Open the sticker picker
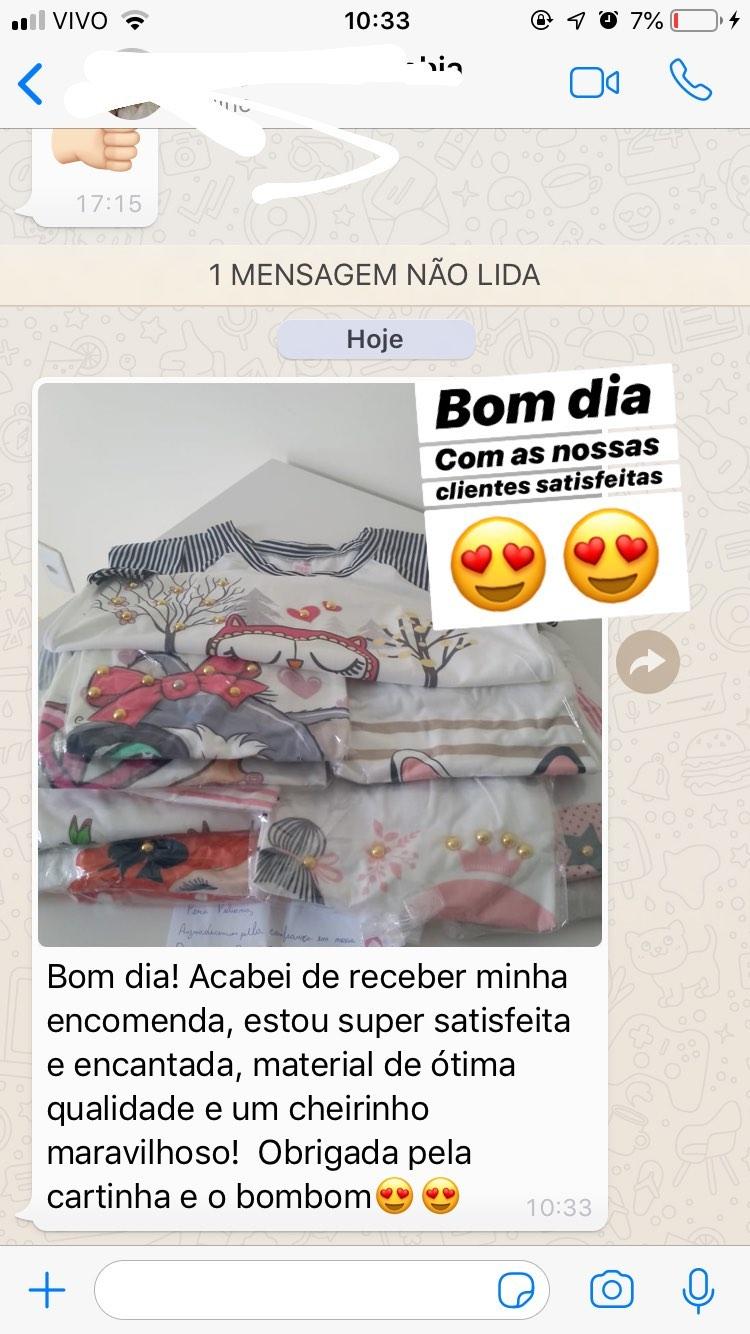 [x=516, y=1291]
